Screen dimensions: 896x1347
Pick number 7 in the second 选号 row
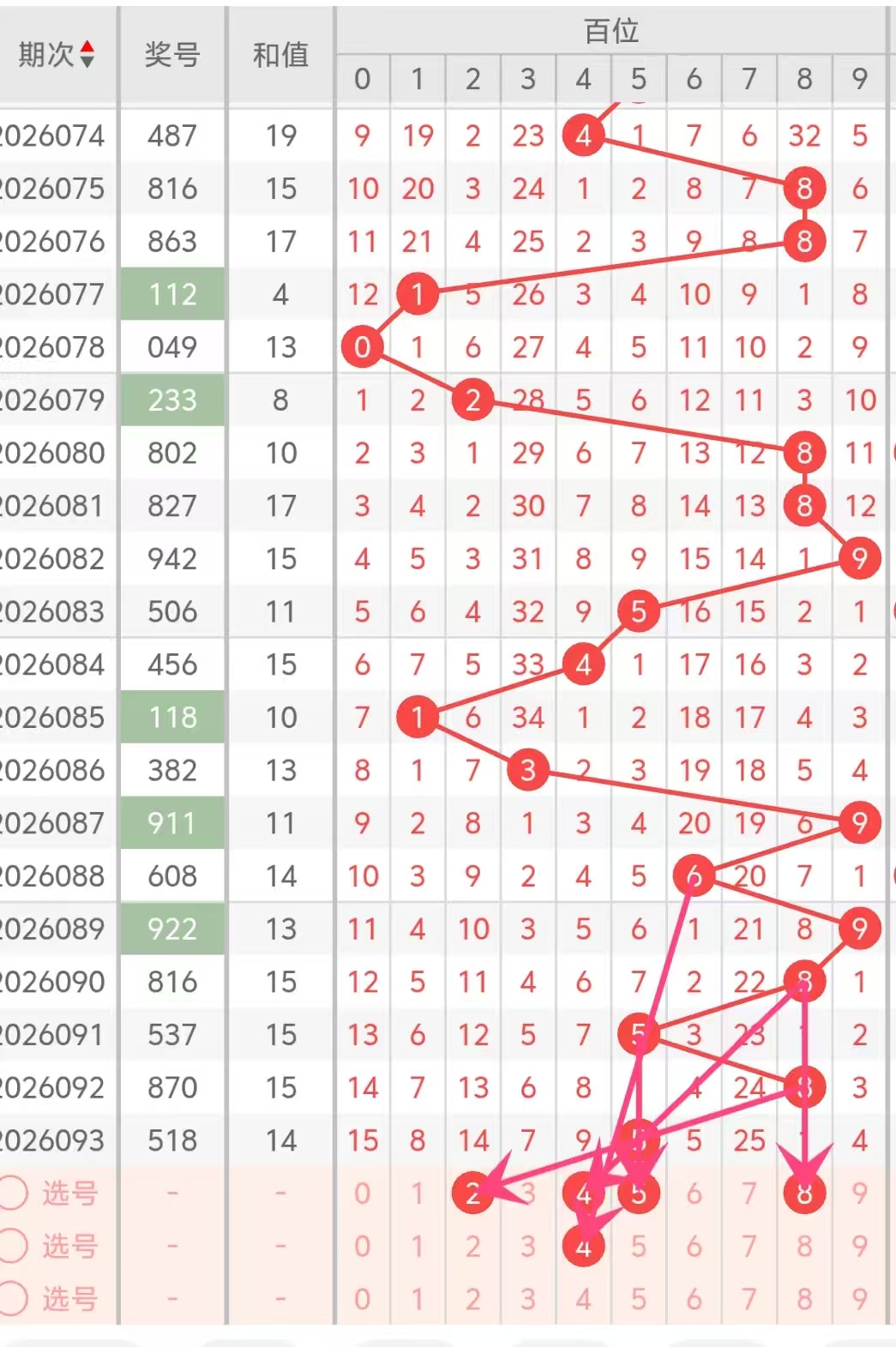click(x=749, y=1246)
